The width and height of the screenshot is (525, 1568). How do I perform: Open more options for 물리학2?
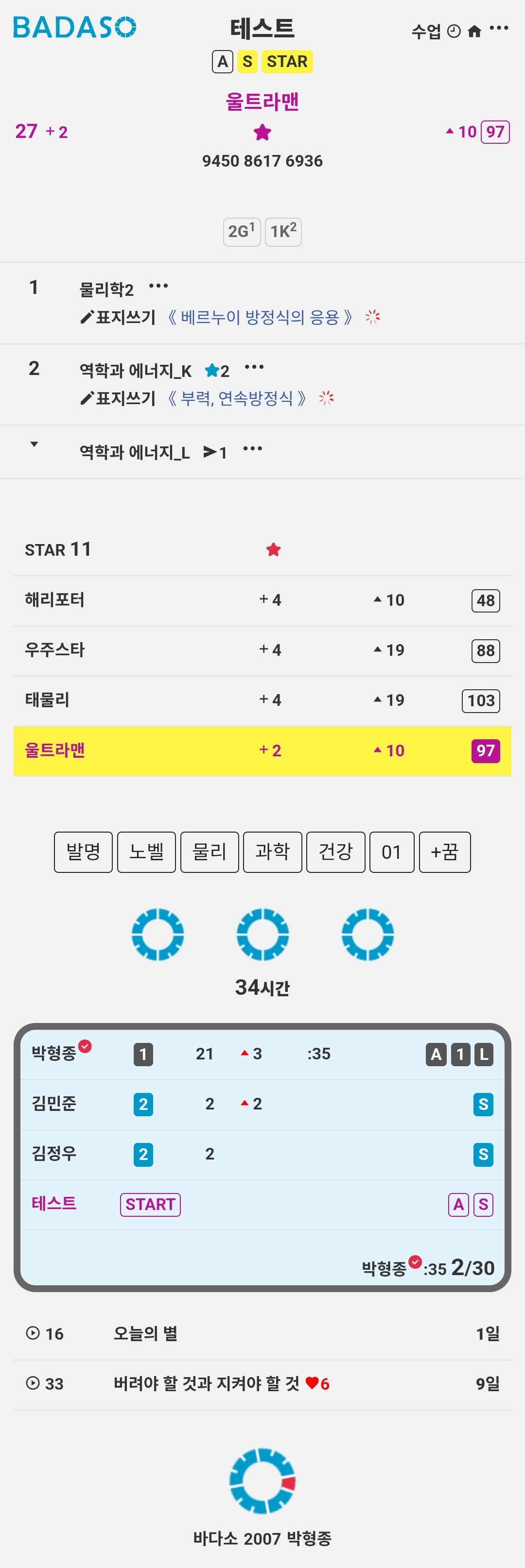click(x=158, y=286)
